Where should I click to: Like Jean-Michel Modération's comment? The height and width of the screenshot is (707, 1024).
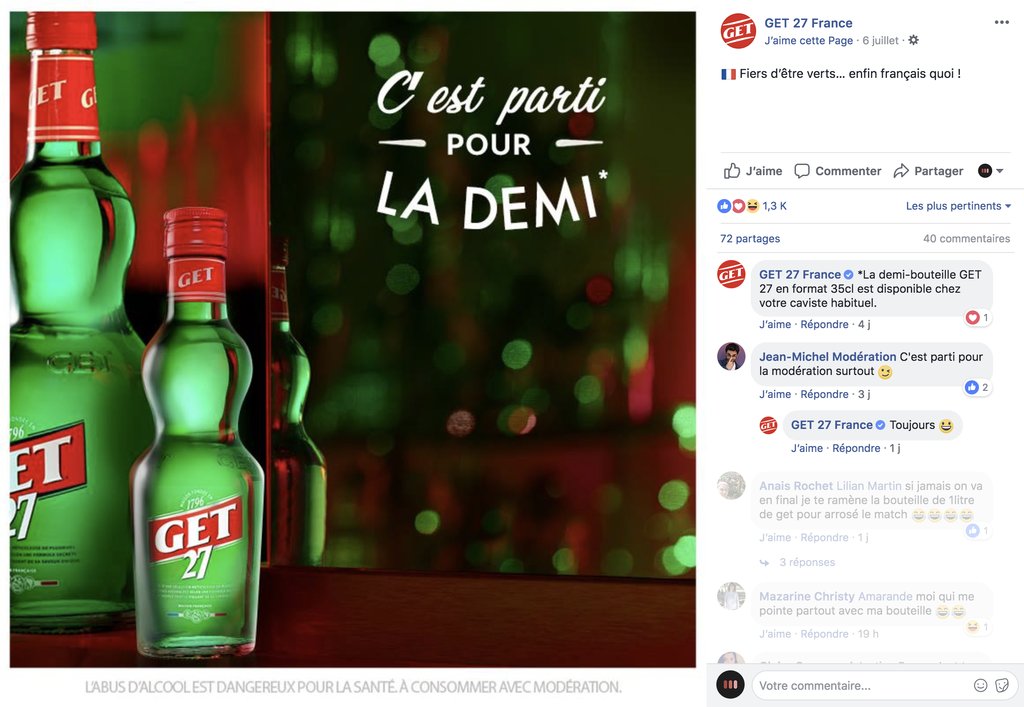click(775, 394)
